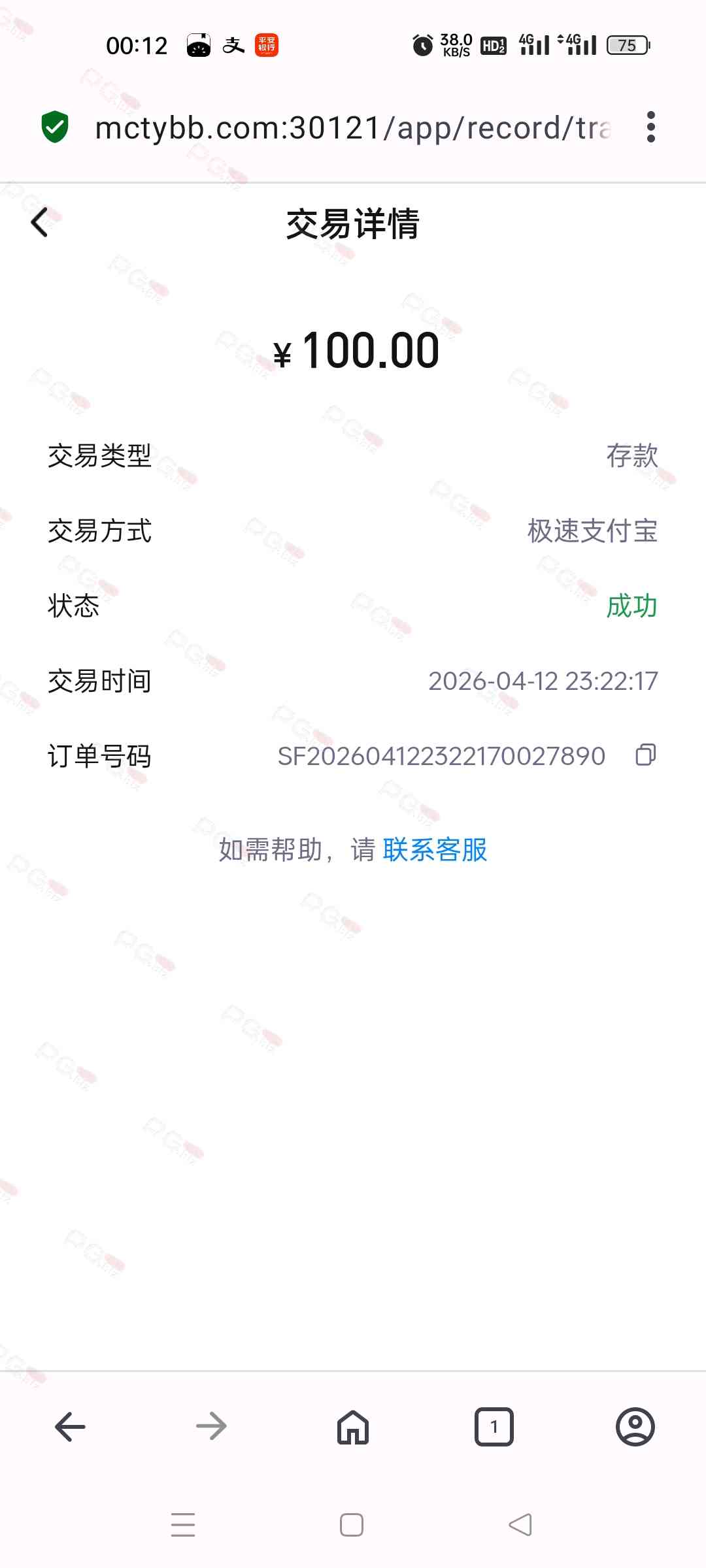Open the browser home page
706x1568 pixels.
(353, 1426)
